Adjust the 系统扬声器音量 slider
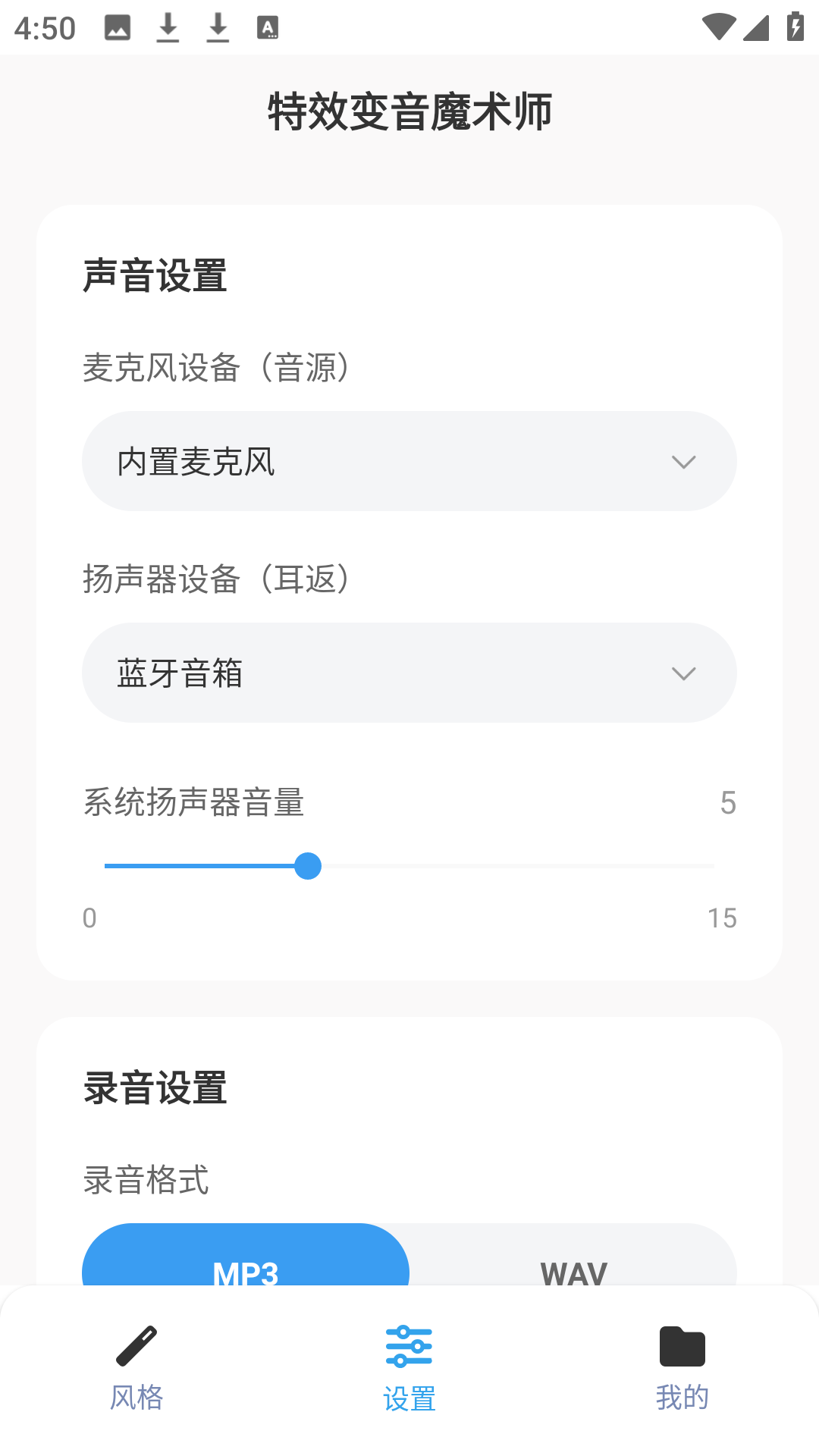 308,865
